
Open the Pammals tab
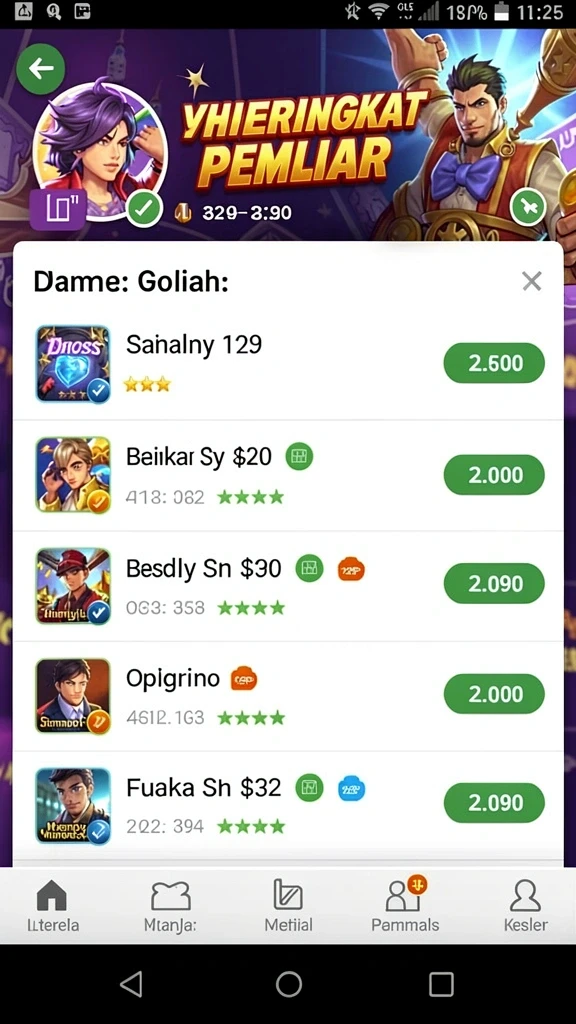click(x=406, y=906)
